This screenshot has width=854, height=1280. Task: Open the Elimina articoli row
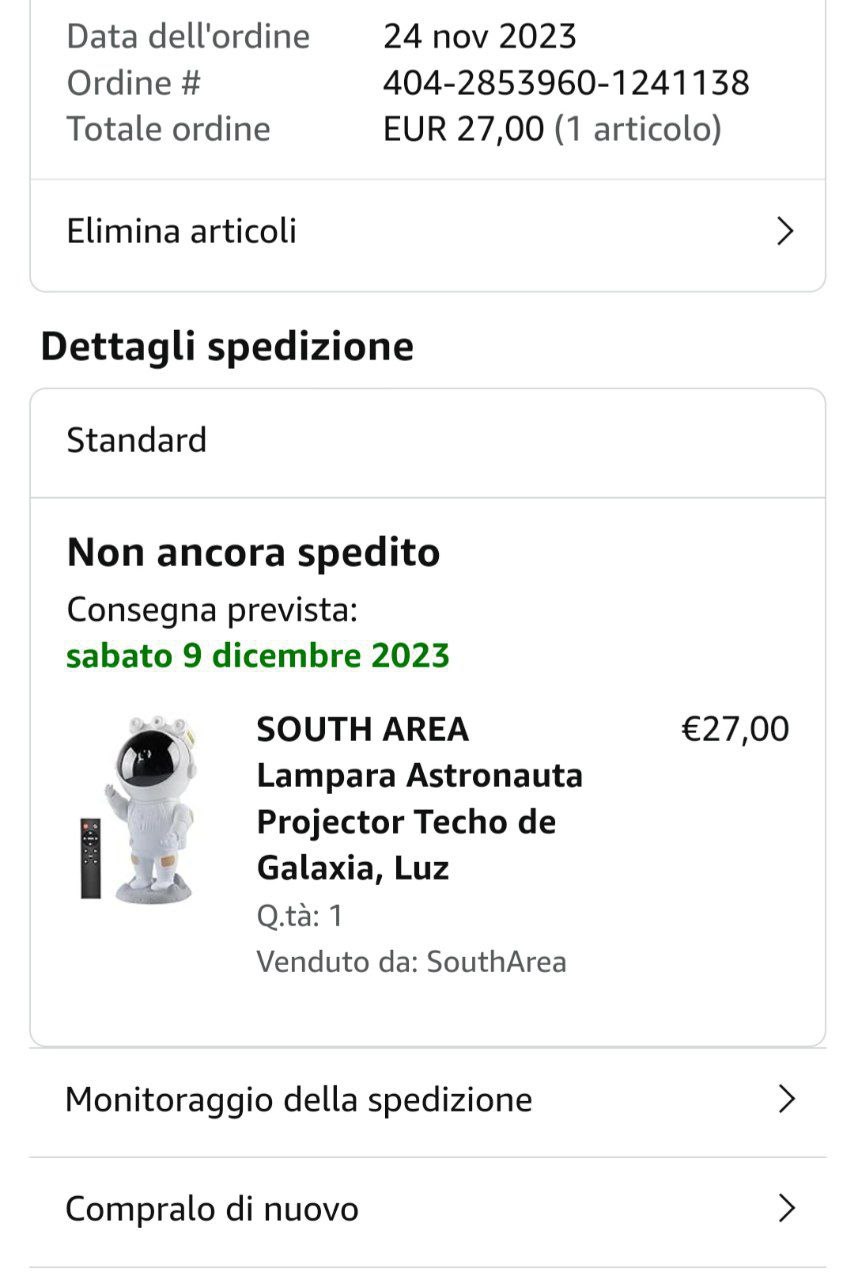427,232
